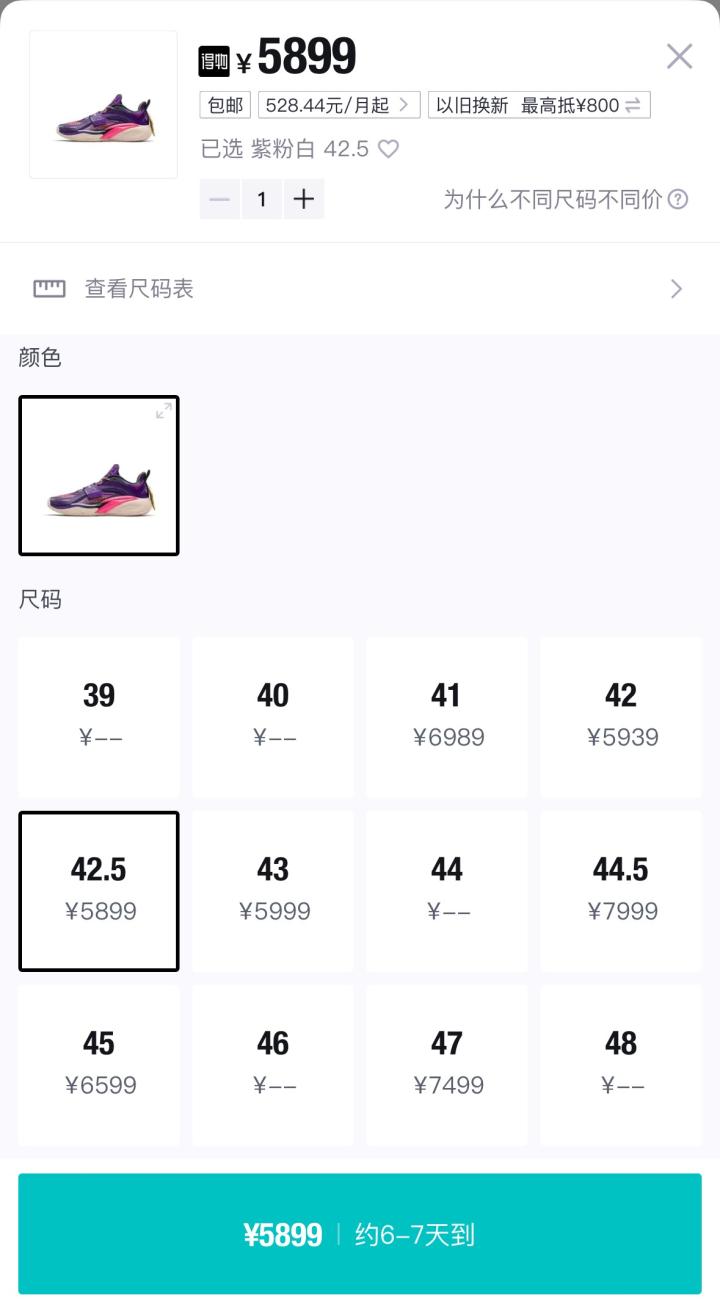This screenshot has height=1309, width=720.
Task: Buy now for ¥5899 with 6-7 day delivery
Action: click(x=360, y=1234)
